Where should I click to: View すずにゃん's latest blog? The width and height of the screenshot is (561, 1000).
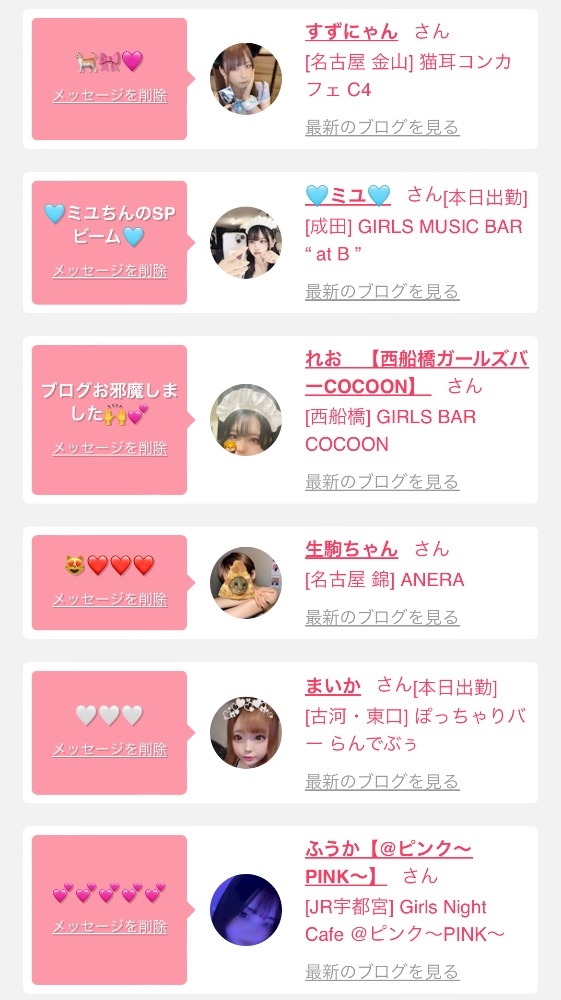(x=382, y=127)
